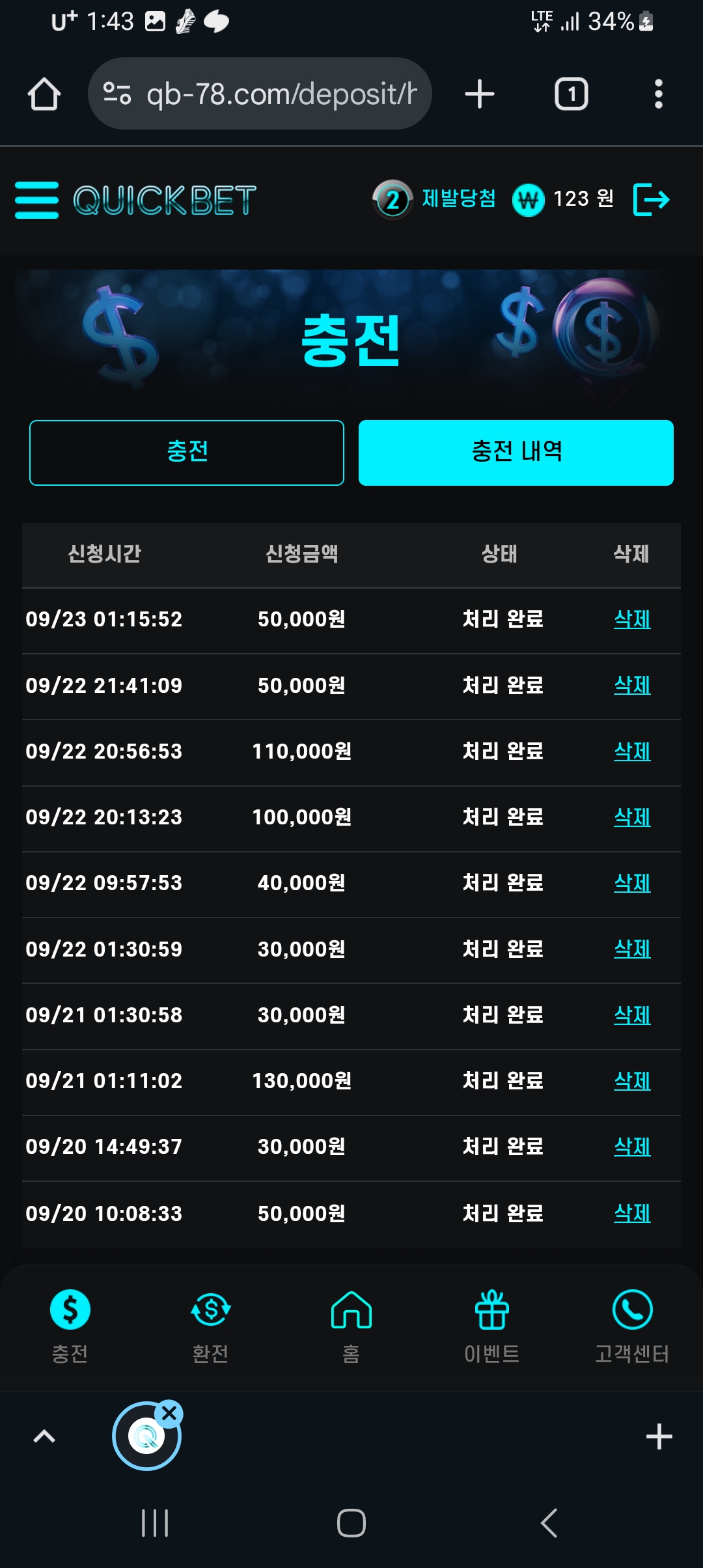The width and height of the screenshot is (703, 1568).
Task: Remove the 09/22 09:57:53 entry via 삭제
Action: tap(632, 883)
